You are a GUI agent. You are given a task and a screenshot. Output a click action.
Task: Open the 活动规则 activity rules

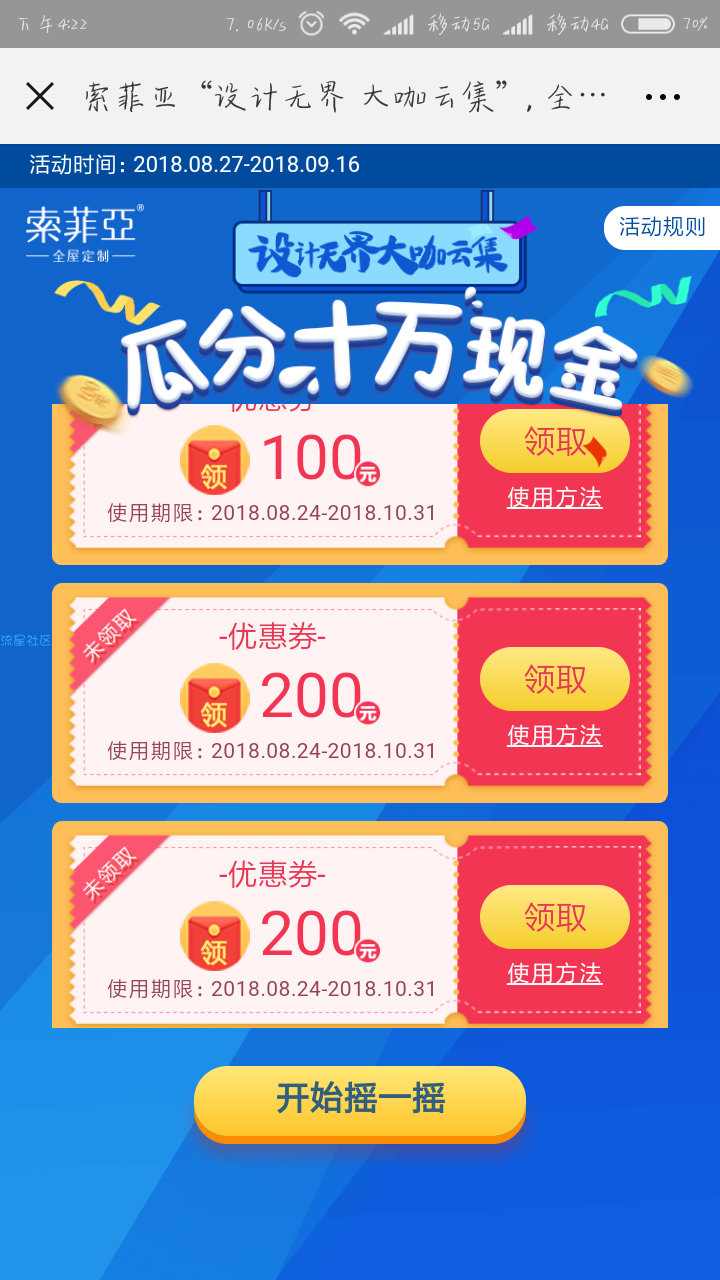[x=661, y=227]
